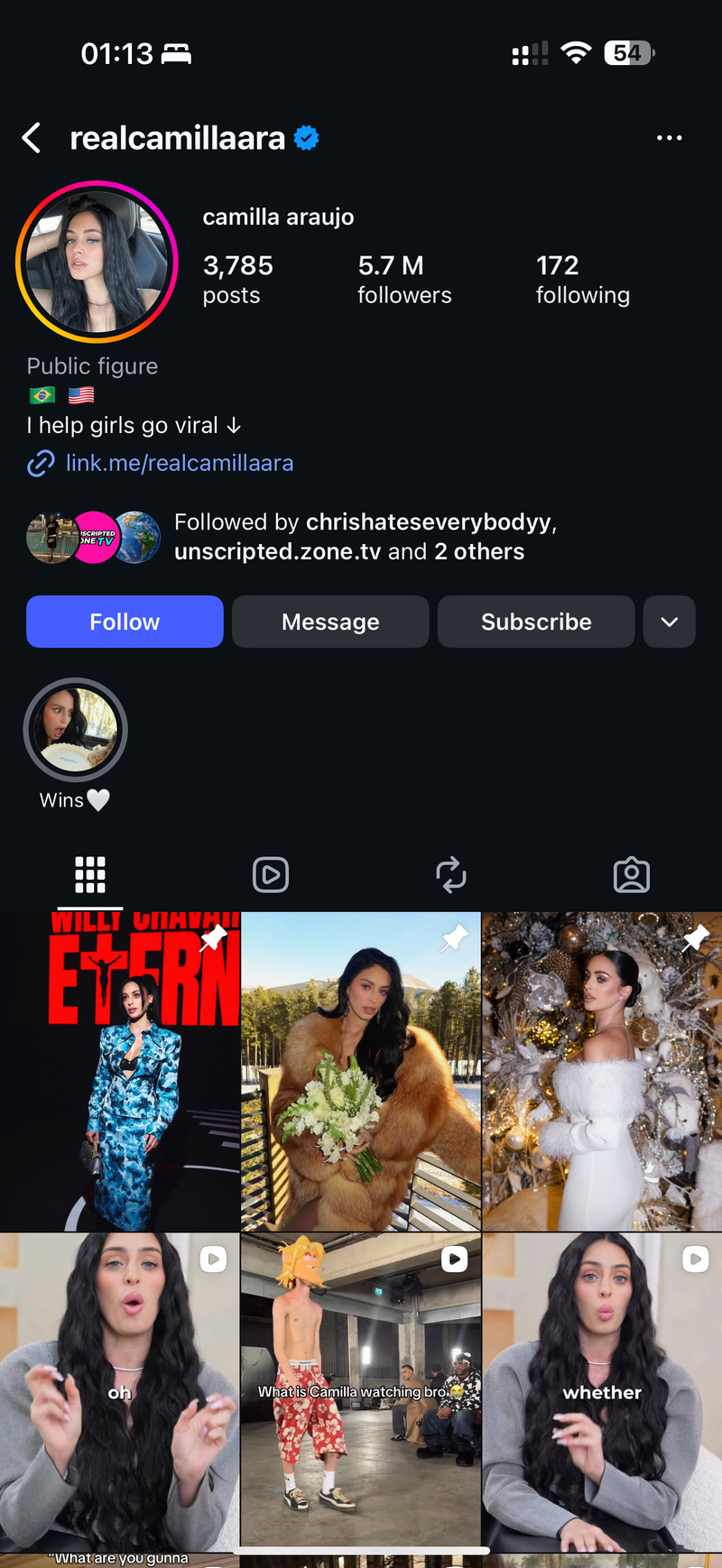Open the pinned post with the white dress

(x=602, y=1071)
